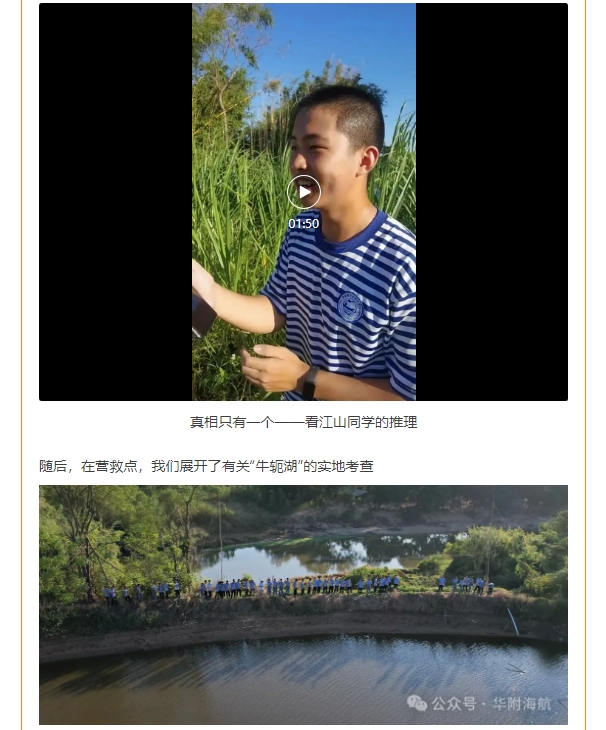606x730 pixels.
Task: Open the lakeside group photo
Action: tap(303, 604)
